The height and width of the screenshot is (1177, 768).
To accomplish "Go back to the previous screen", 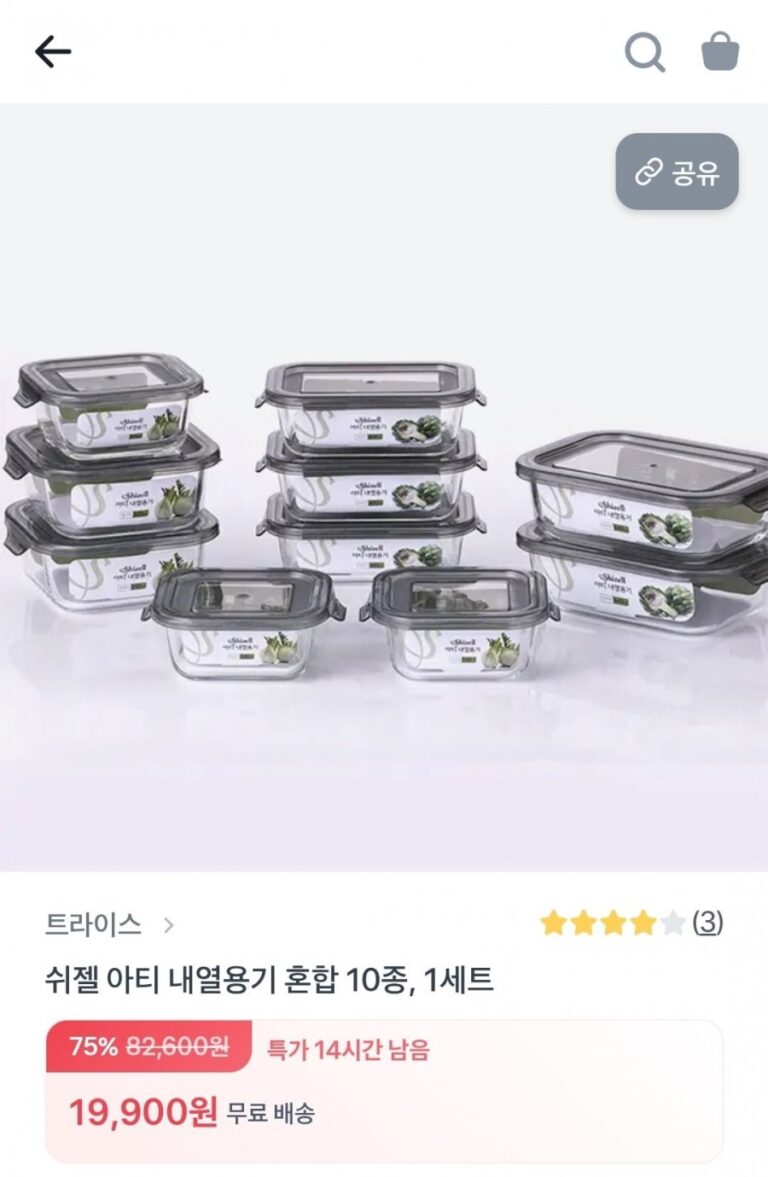I will point(53,52).
